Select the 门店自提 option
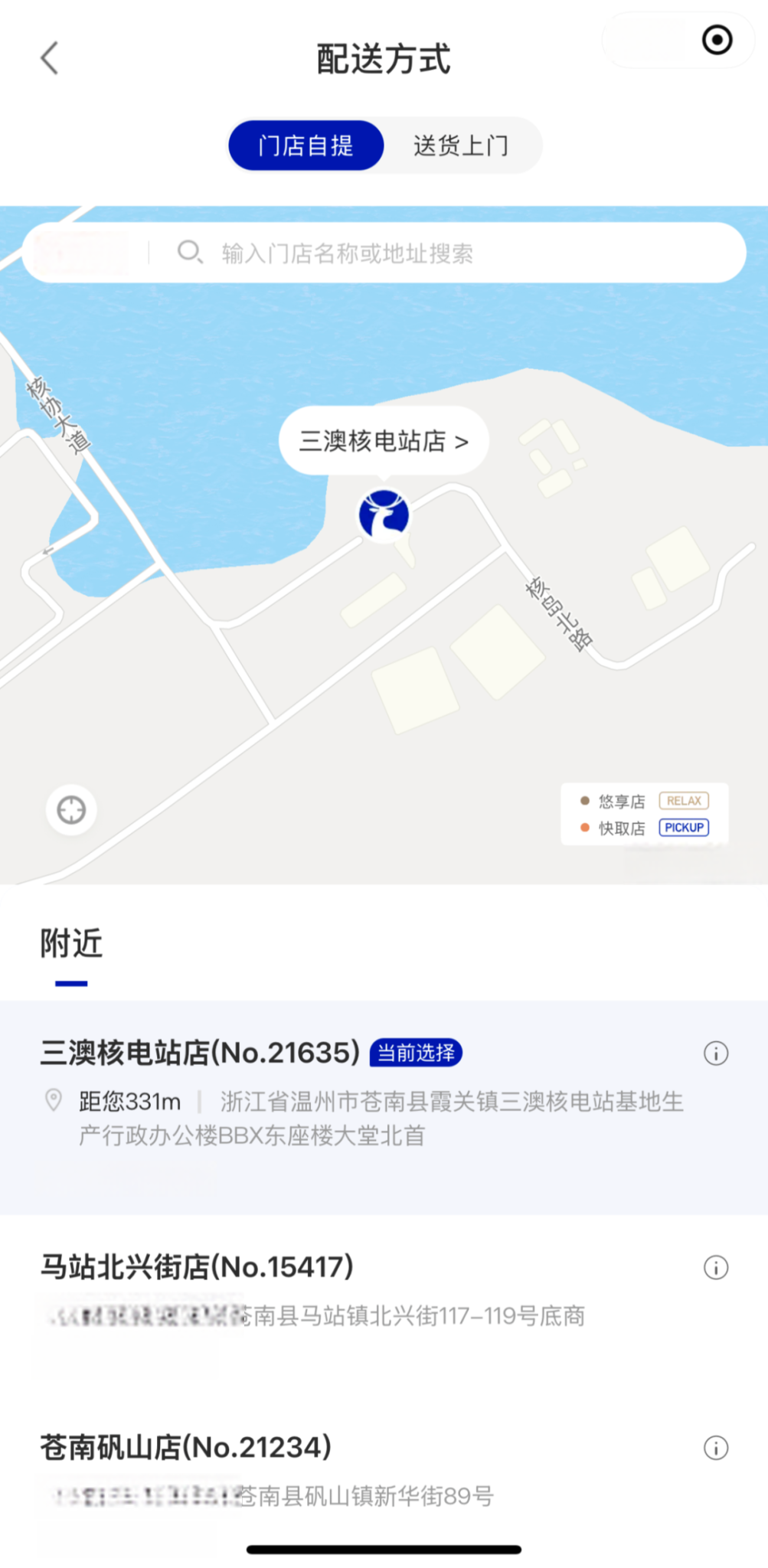Screen dimensions: 768x1568 click(x=306, y=145)
